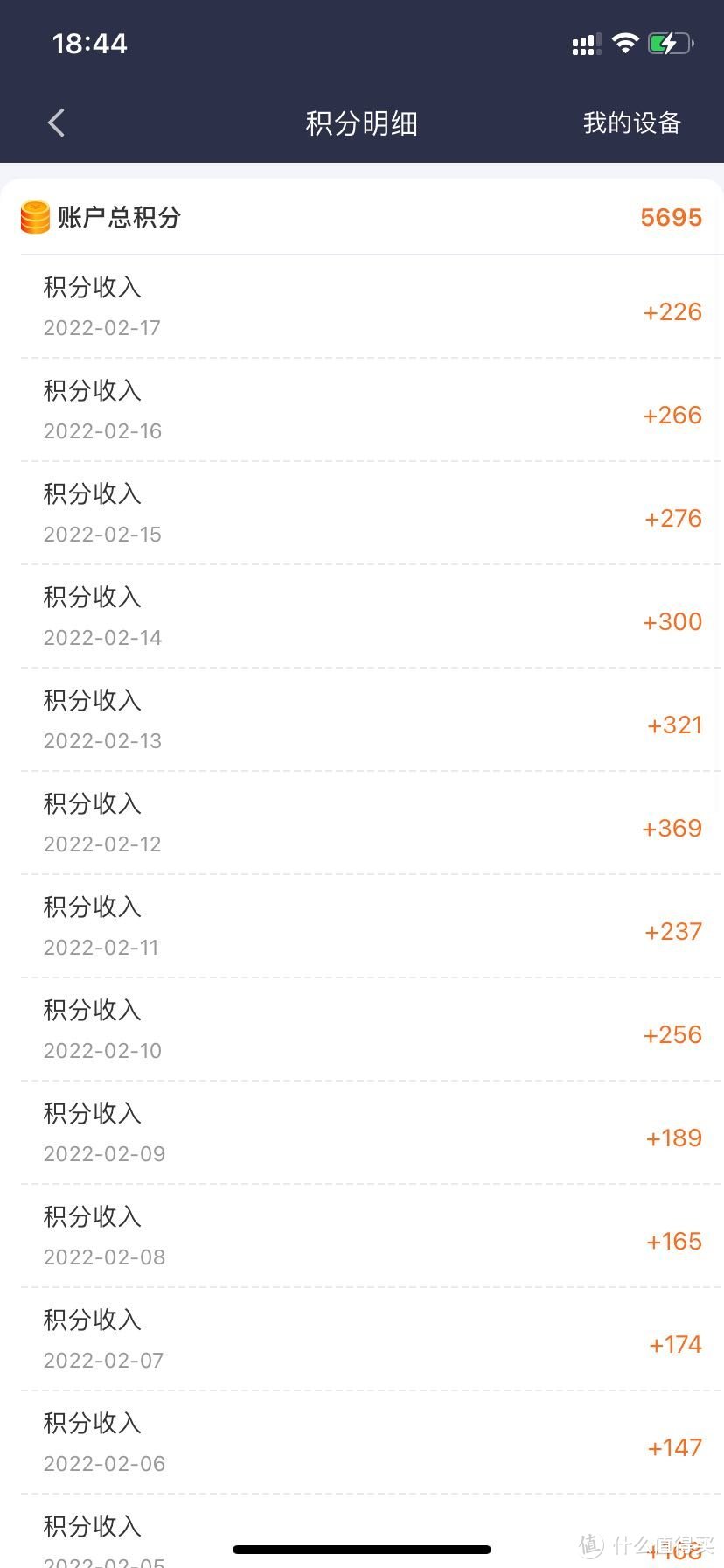Tap the battery charging icon
The width and height of the screenshot is (724, 1568).
point(668,43)
